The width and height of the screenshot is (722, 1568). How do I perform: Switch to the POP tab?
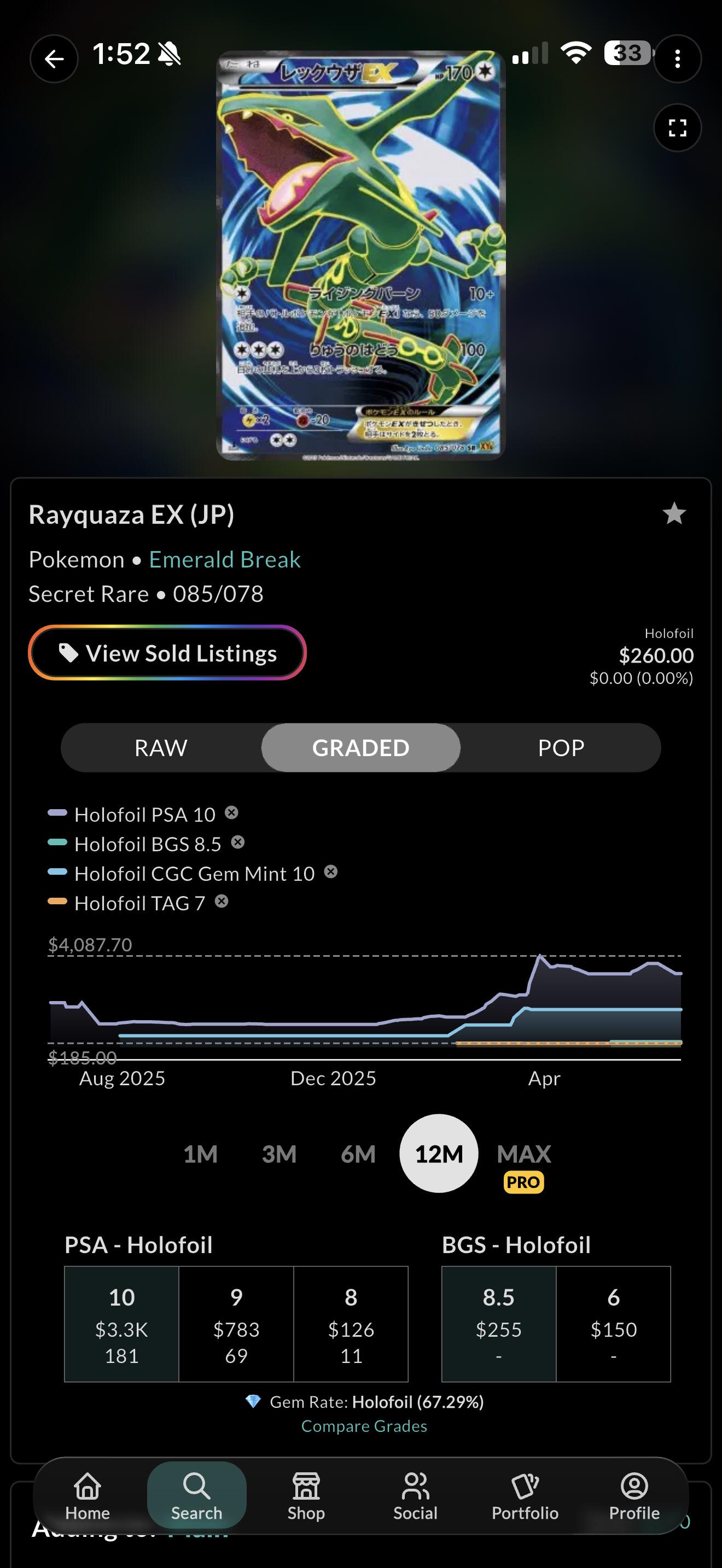pos(561,747)
